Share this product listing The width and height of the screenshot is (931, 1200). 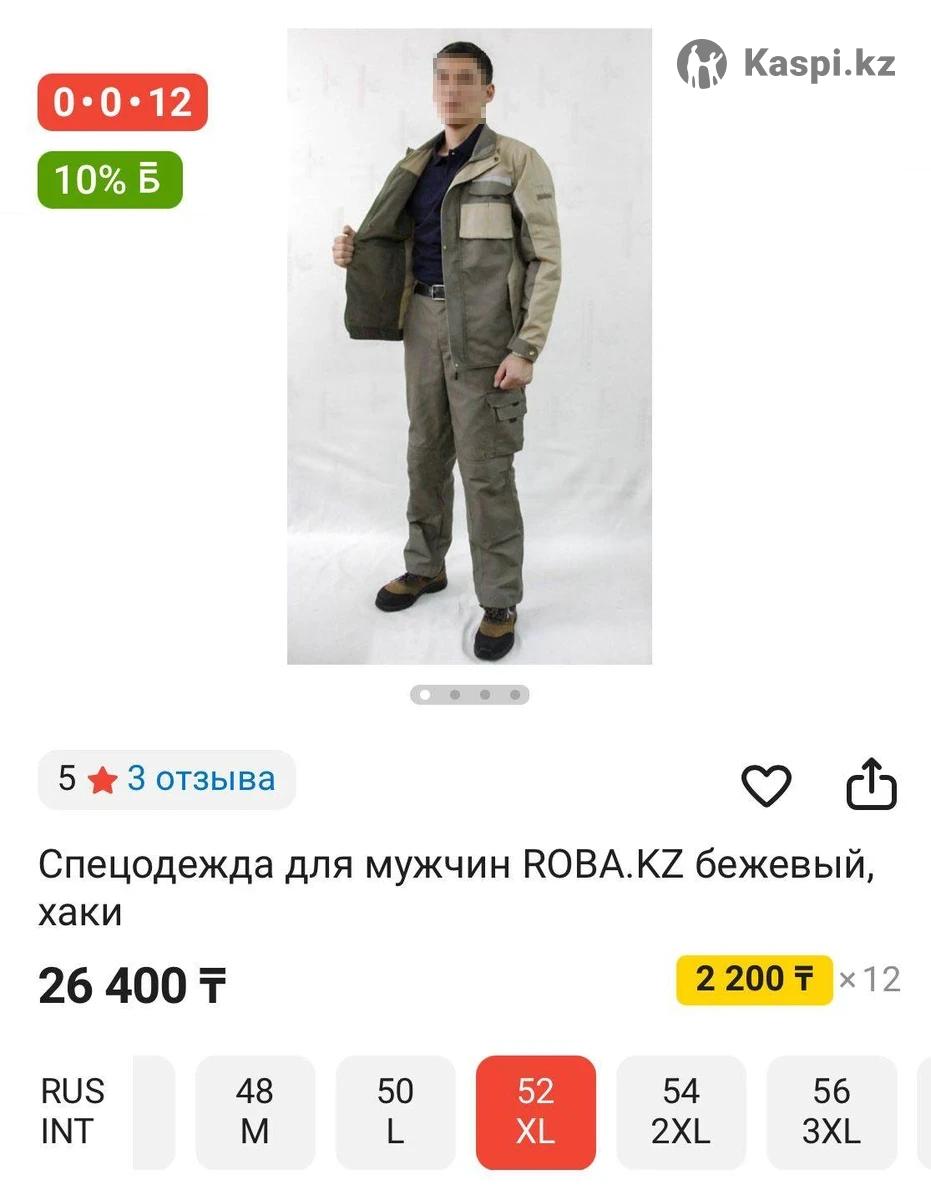(871, 785)
